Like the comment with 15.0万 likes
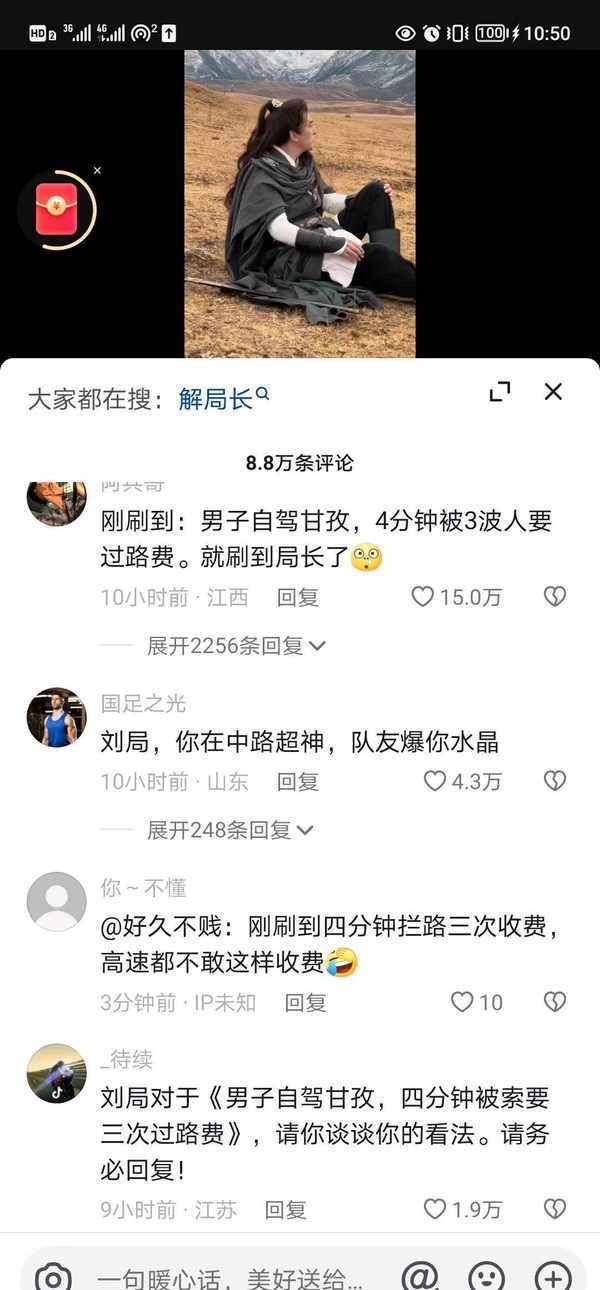Viewport: 600px width, 1290px height. (424, 597)
